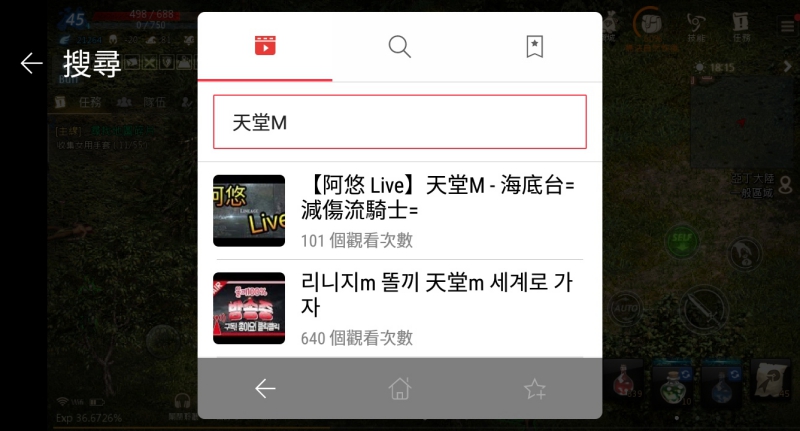The height and width of the screenshot is (431, 800).
Task: Open the 【阿悠 Live】天堂M video result
Action: (x=400, y=210)
